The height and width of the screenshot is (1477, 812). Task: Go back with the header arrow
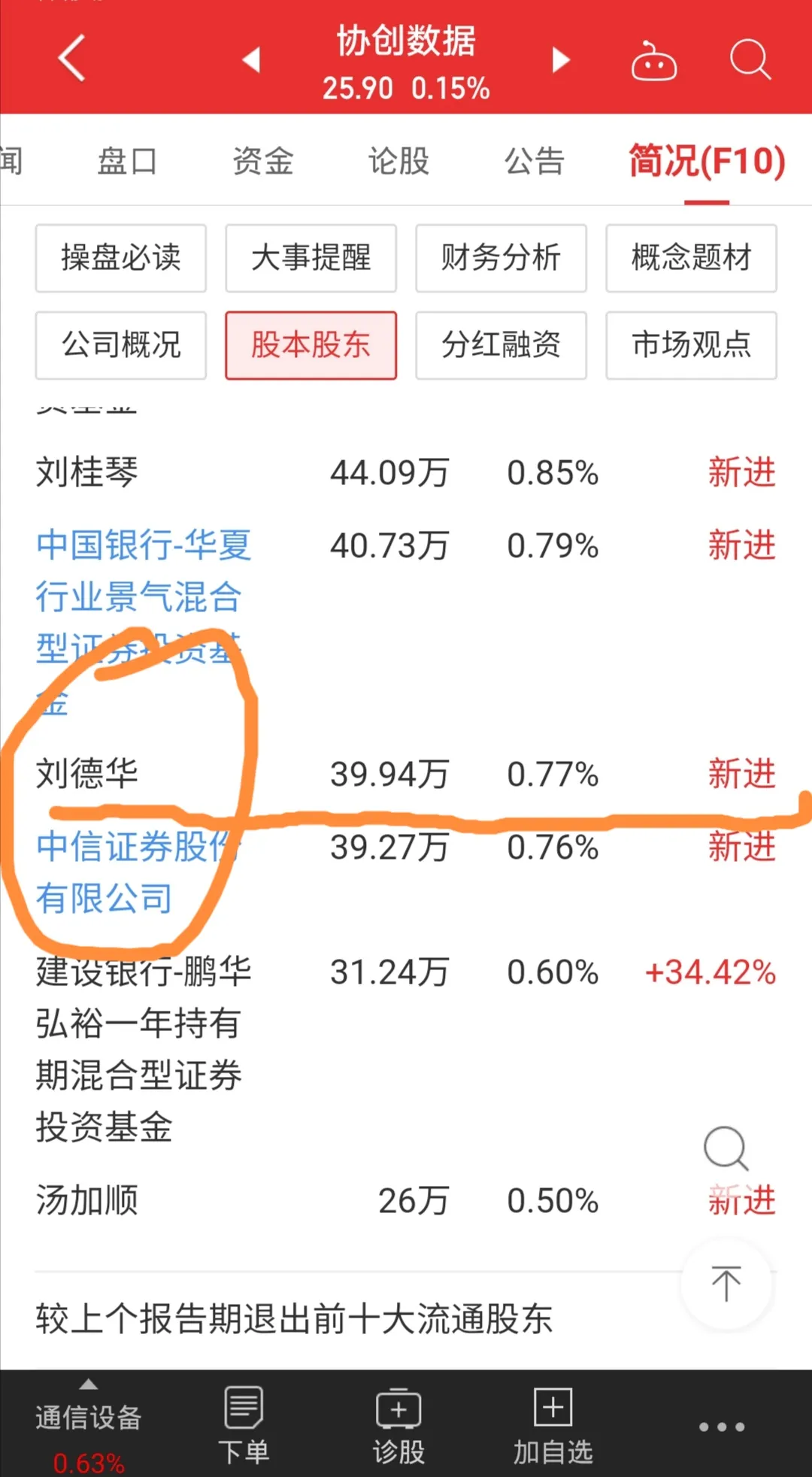(x=72, y=58)
